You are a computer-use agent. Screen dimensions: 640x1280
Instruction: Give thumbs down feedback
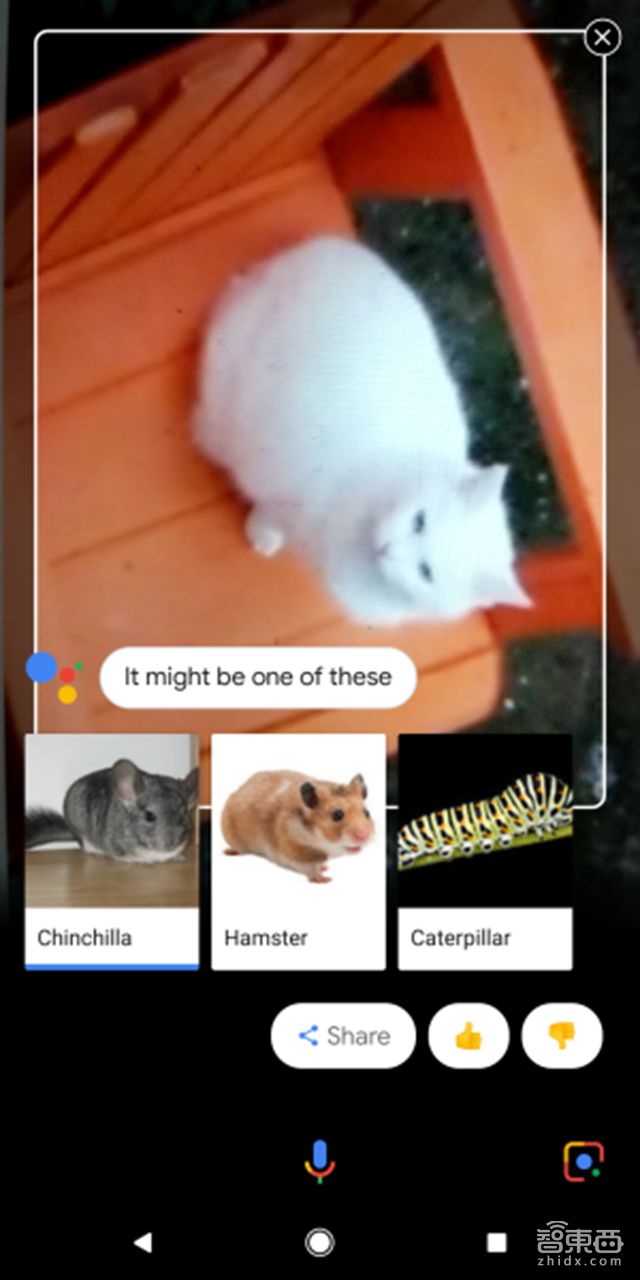tap(561, 1036)
